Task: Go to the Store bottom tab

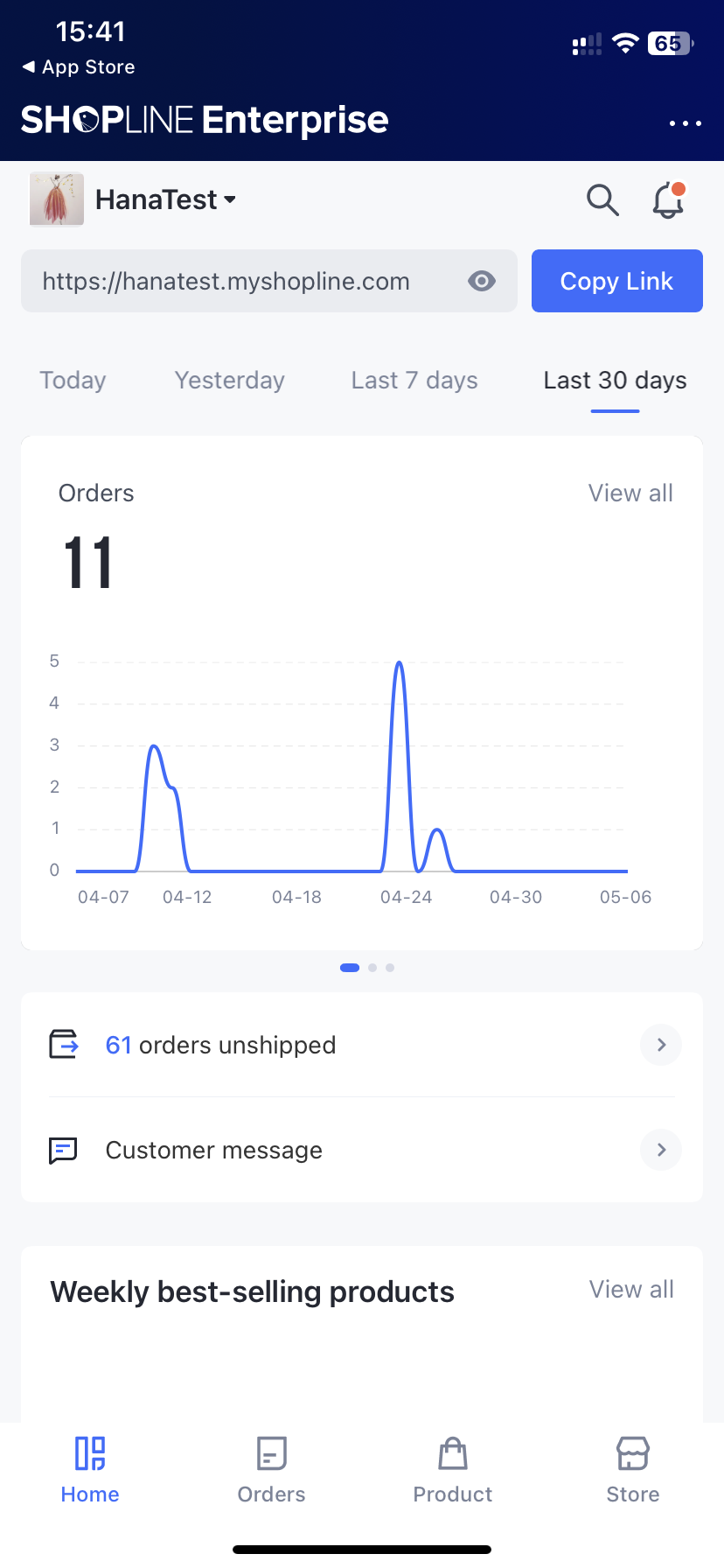Action: coord(633,1470)
